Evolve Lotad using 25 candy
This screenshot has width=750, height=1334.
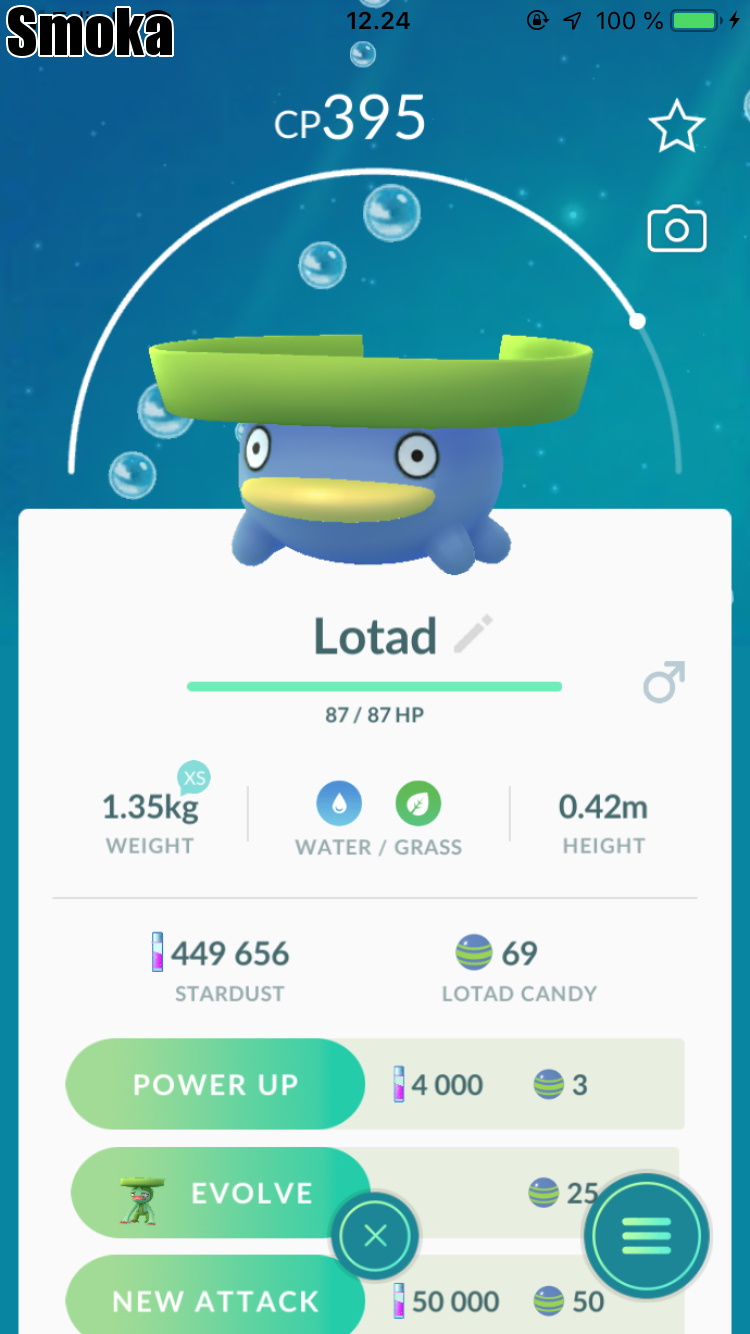pos(220,1193)
